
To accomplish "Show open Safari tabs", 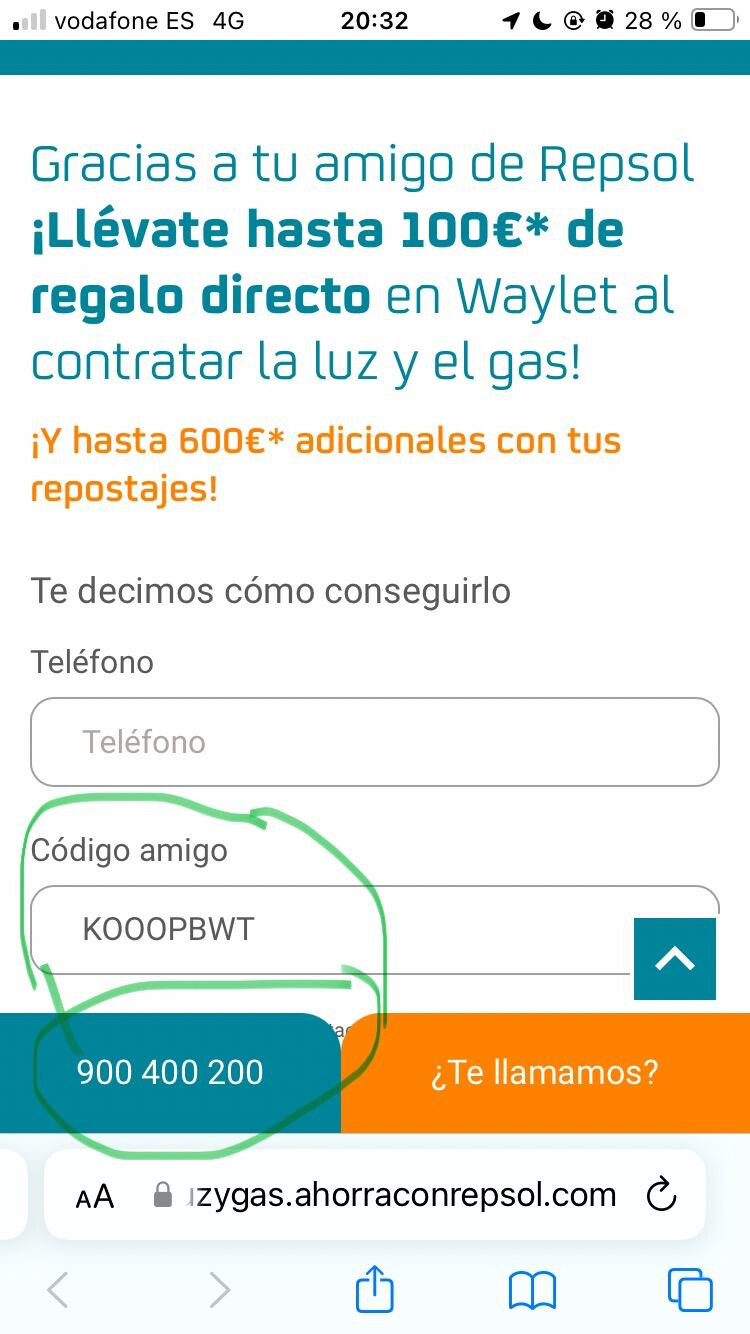I will pyautogui.click(x=690, y=1290).
